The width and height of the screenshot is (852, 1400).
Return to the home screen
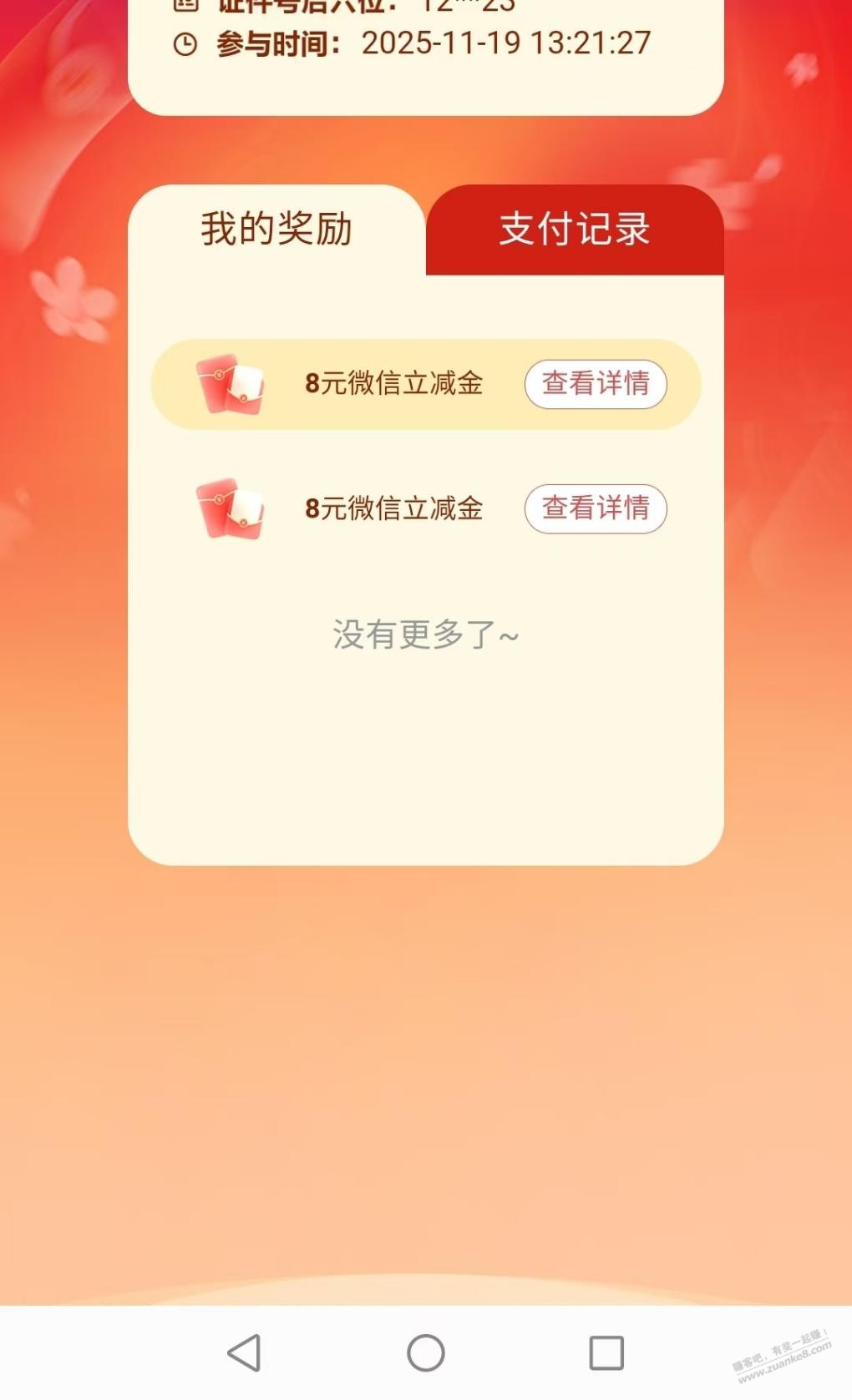click(426, 1352)
